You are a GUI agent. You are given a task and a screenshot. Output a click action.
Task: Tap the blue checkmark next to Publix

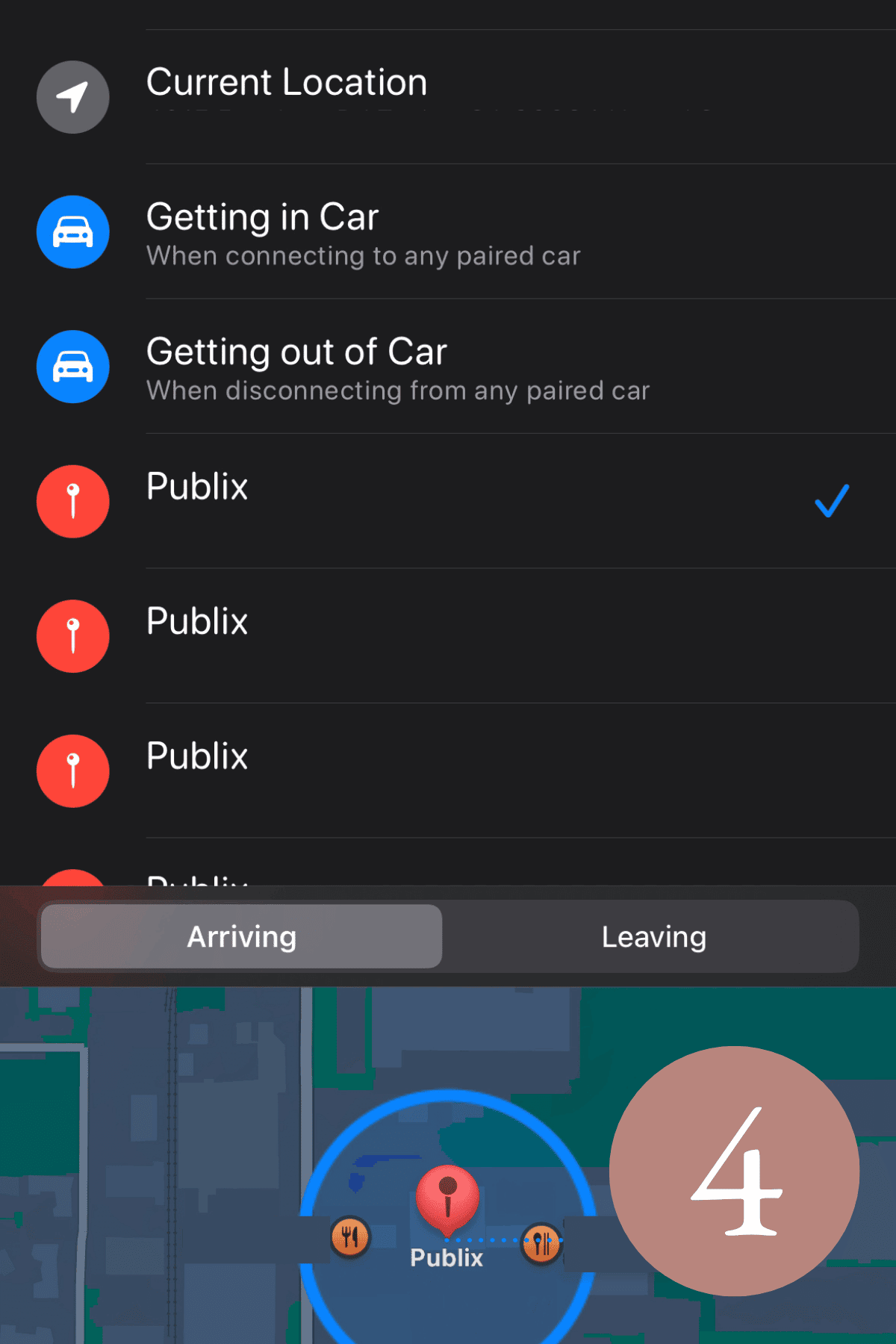[x=830, y=501]
